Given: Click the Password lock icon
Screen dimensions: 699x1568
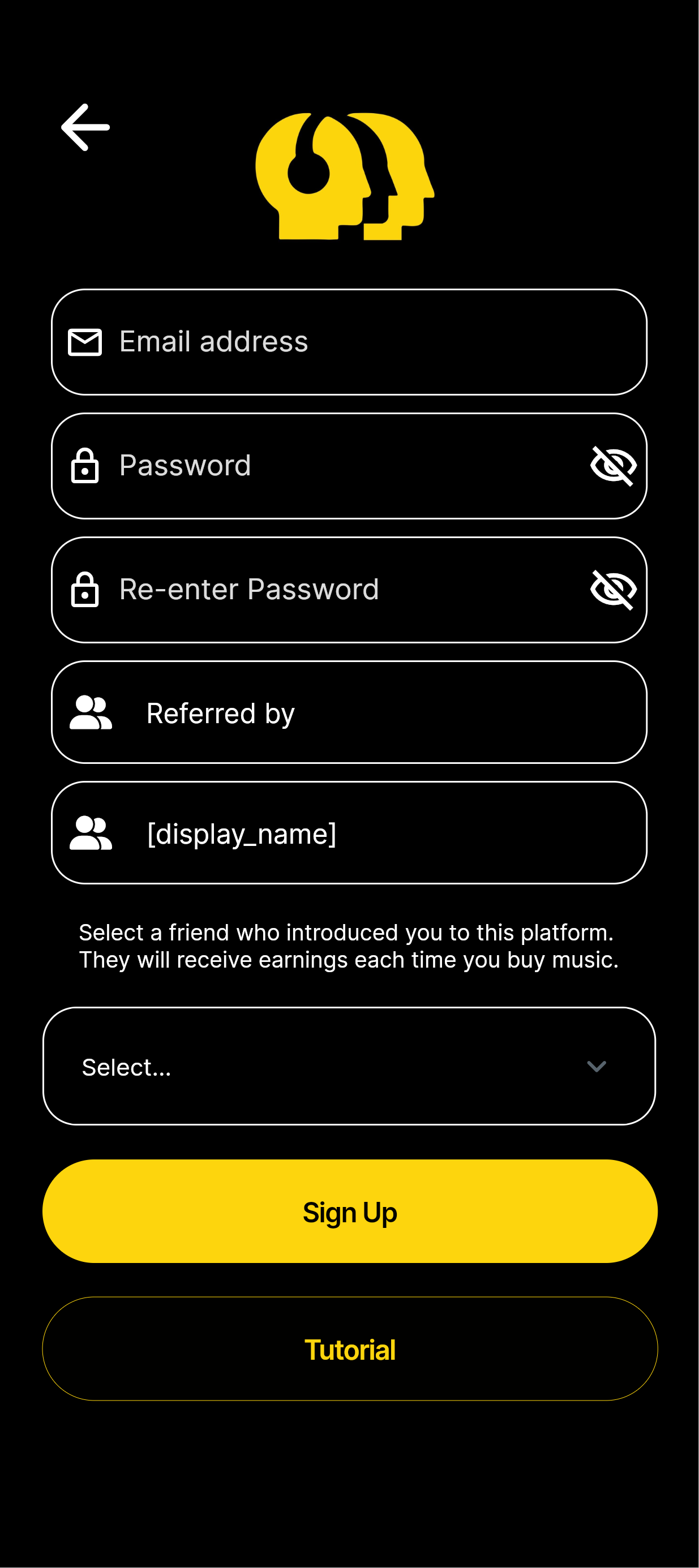Looking at the screenshot, I should tap(85, 466).
